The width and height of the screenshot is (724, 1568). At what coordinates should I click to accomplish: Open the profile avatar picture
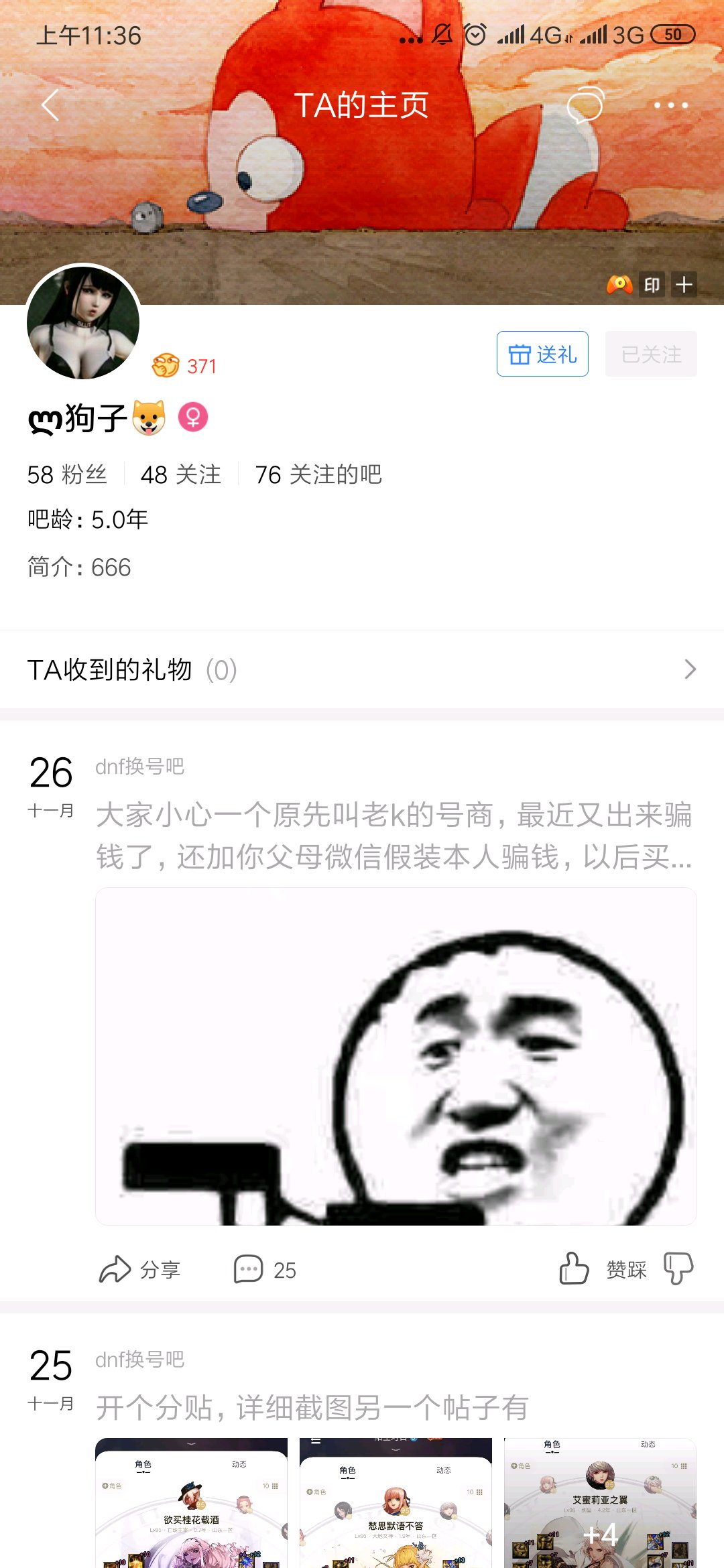83,322
